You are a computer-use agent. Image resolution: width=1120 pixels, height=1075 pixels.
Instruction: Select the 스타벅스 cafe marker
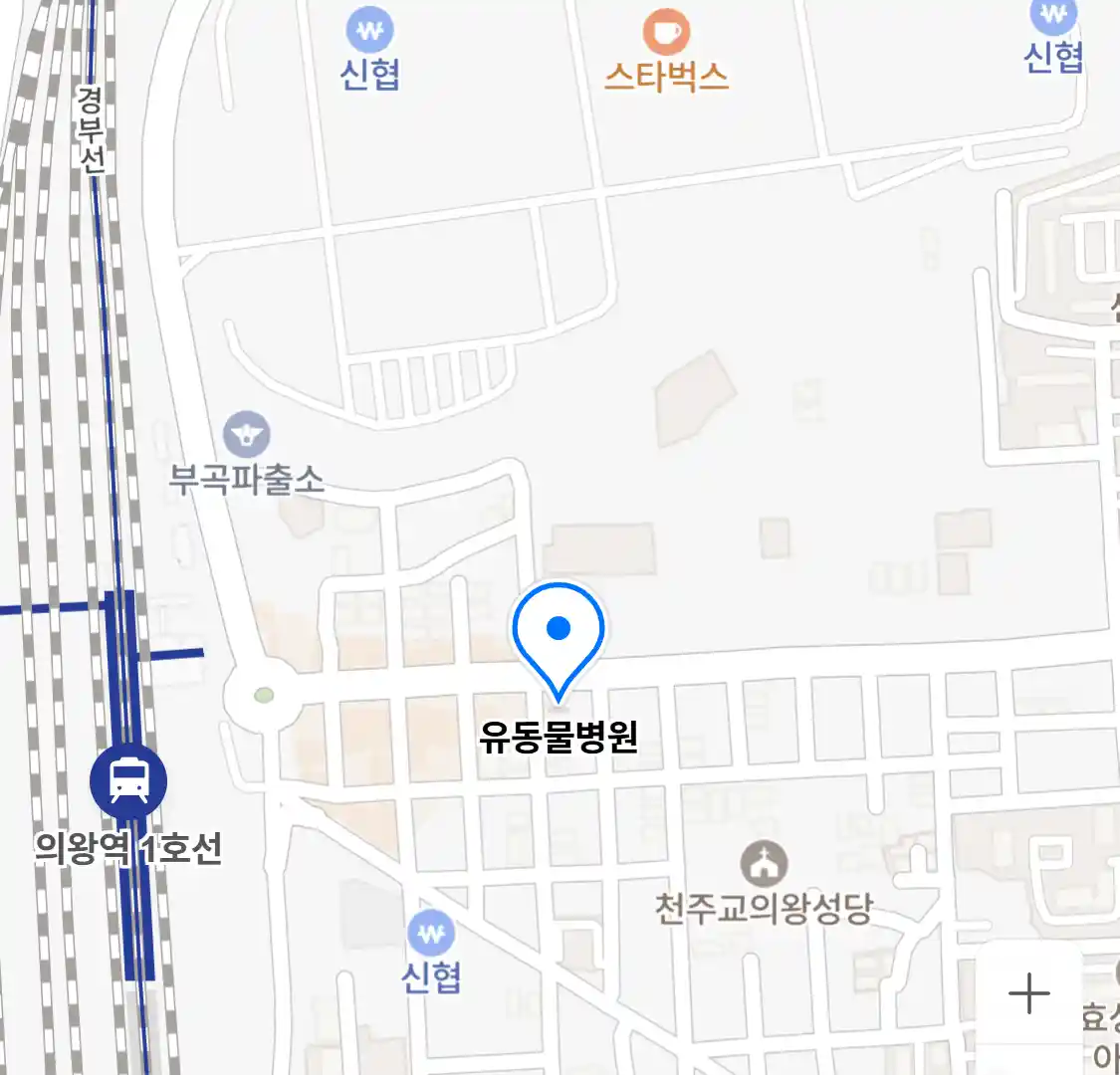666,33
